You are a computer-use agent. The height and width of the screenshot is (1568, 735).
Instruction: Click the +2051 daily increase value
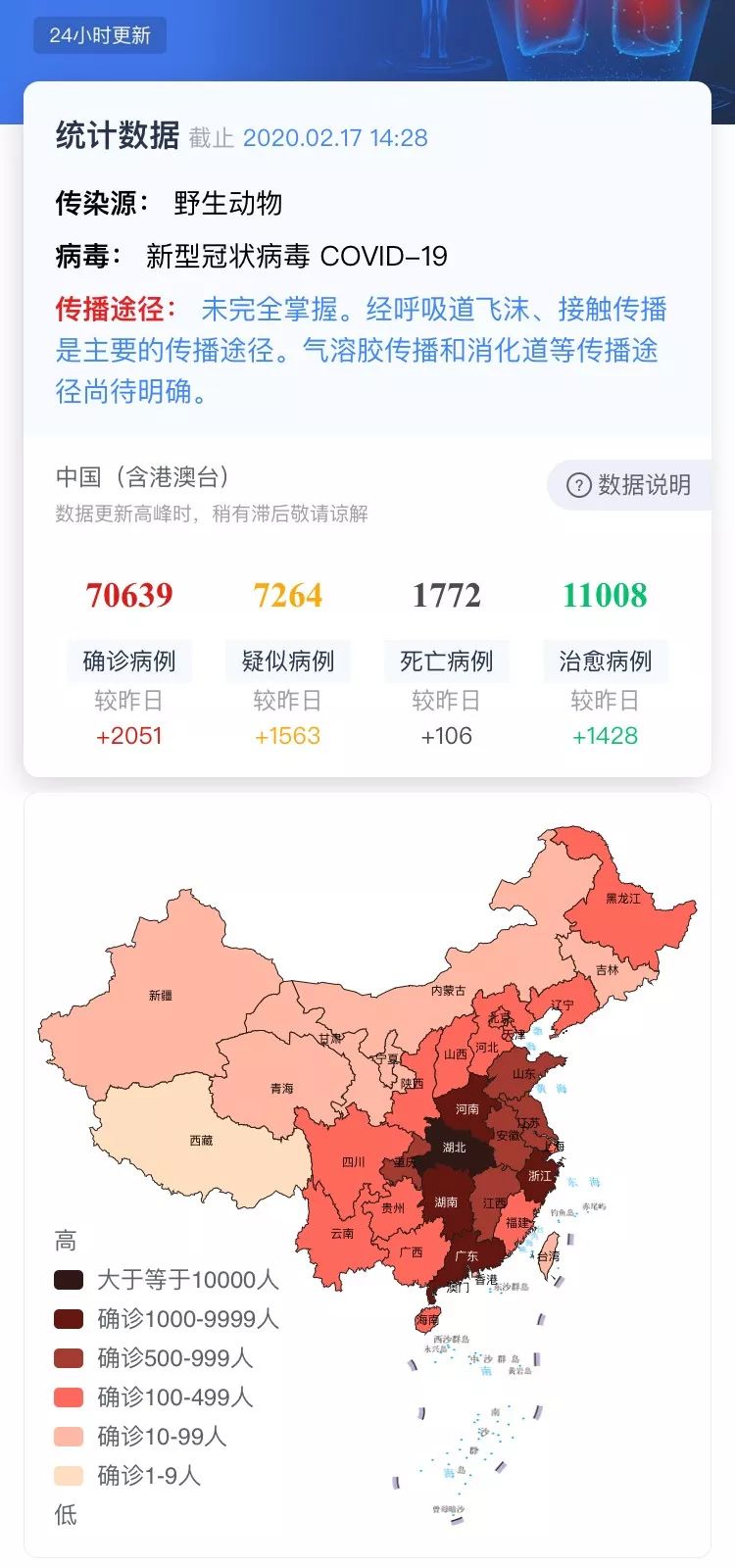click(128, 735)
